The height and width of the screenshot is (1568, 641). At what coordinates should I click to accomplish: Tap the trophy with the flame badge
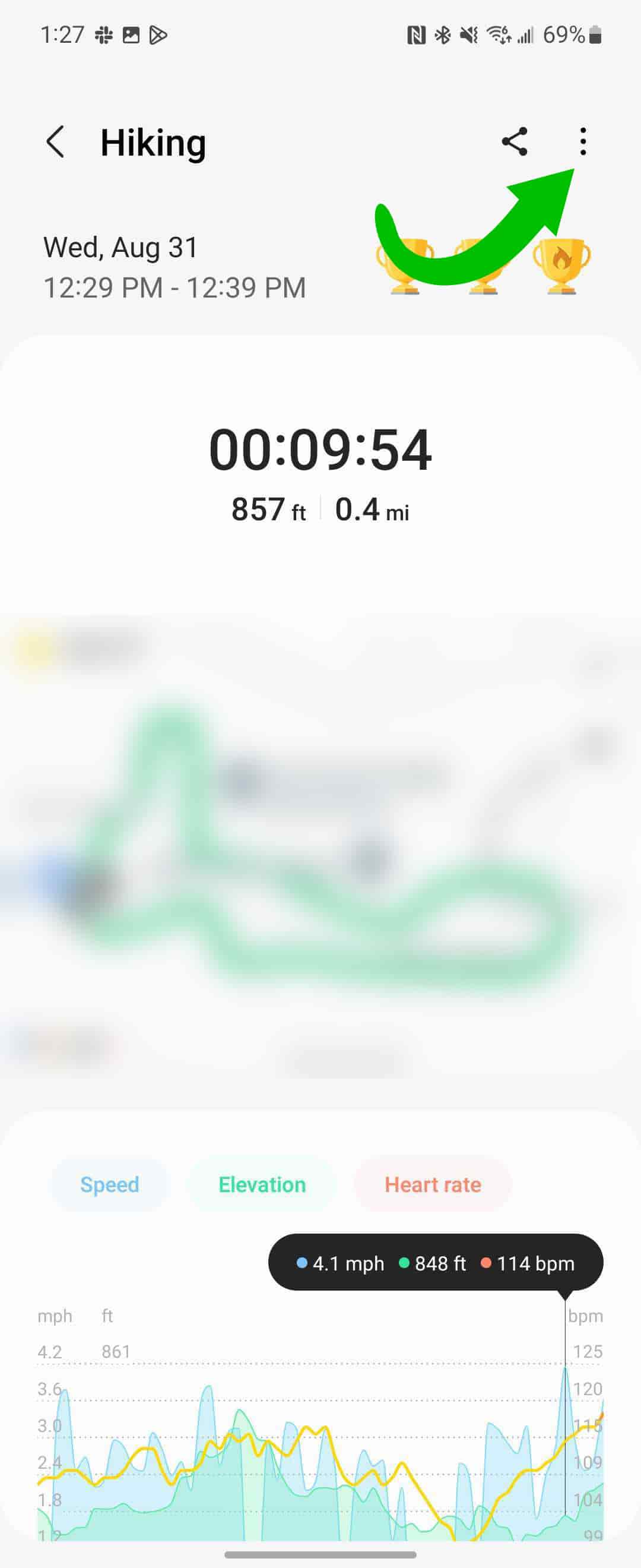tap(563, 266)
